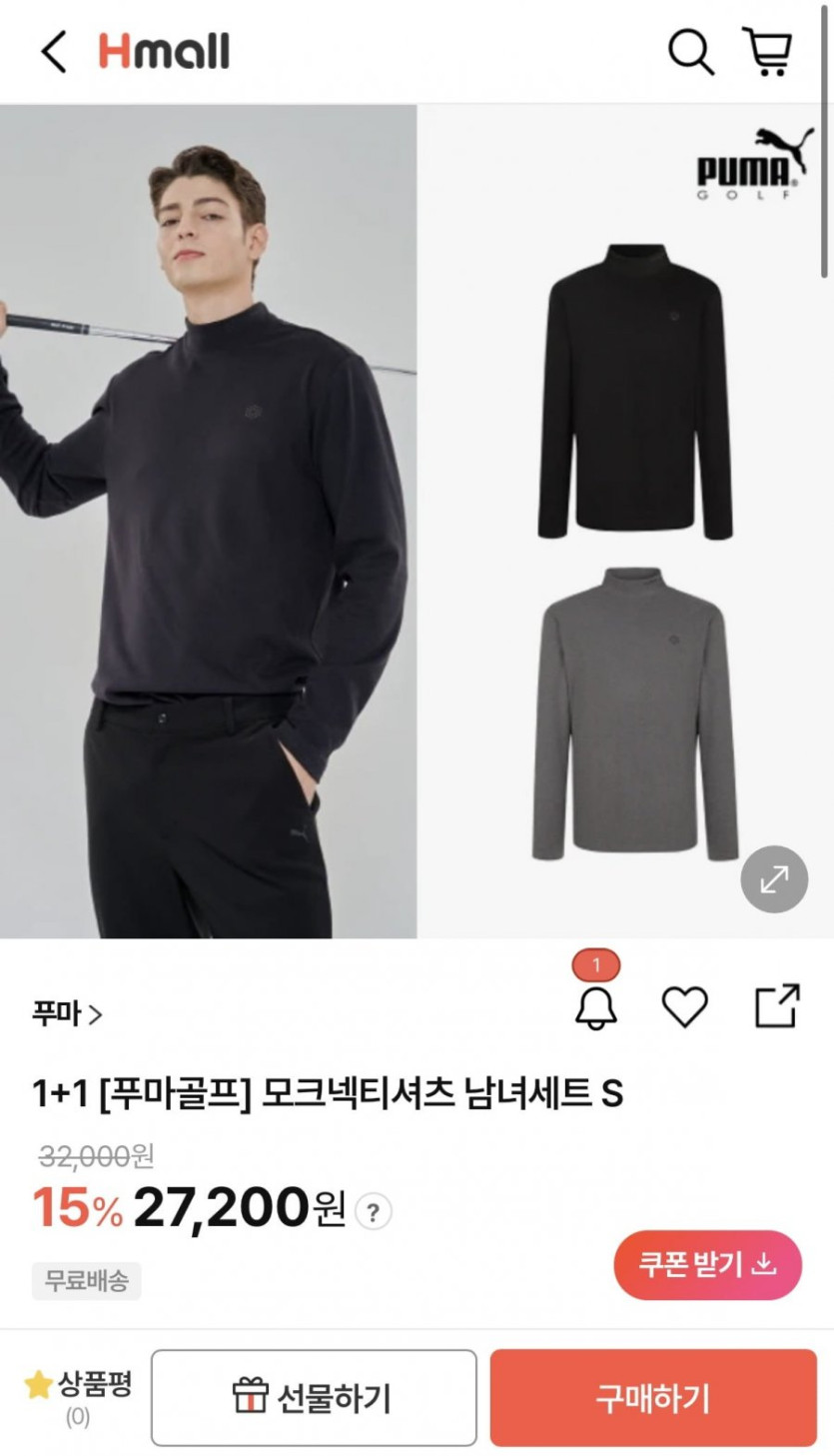Share this product
Viewport: 834px width, 1456px height.
(x=777, y=1006)
